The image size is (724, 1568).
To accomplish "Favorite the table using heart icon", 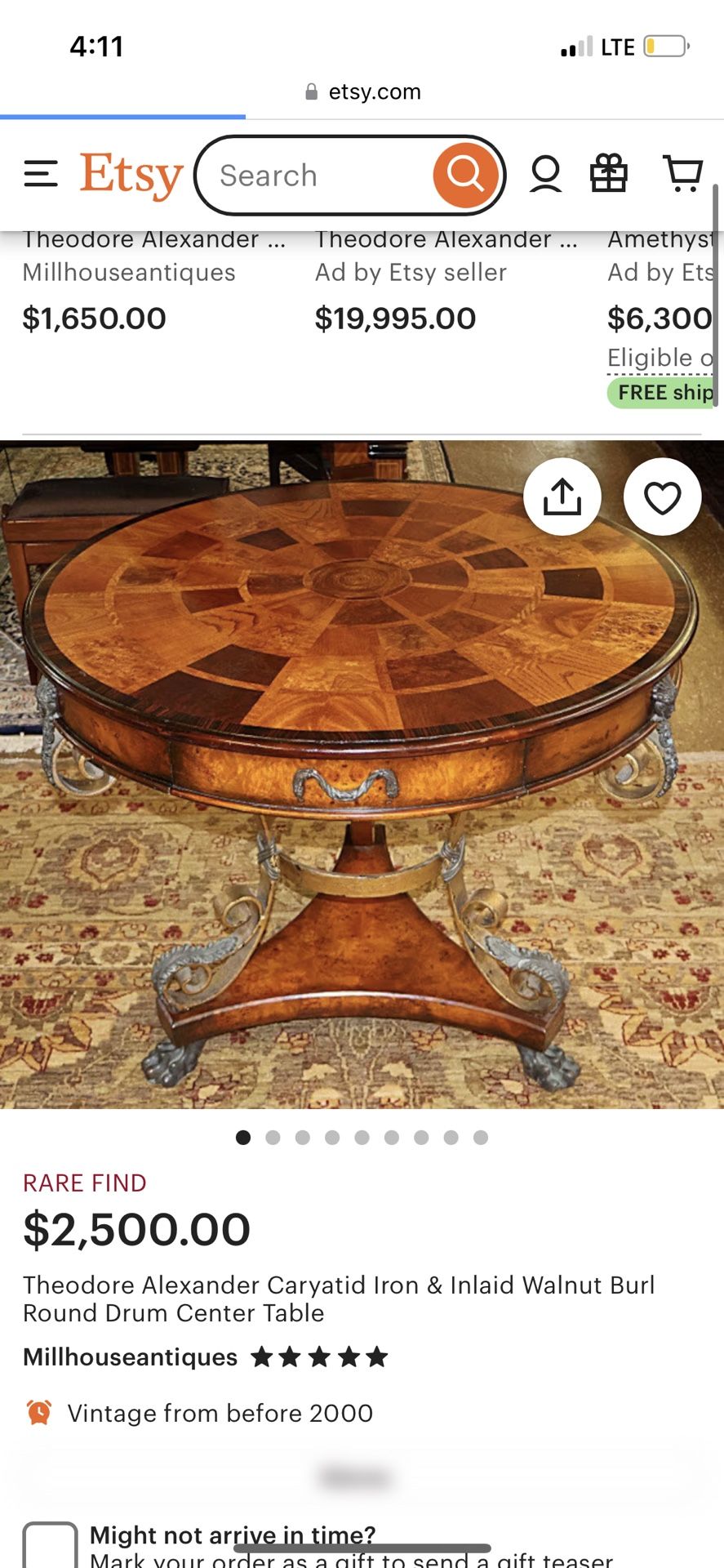I will click(662, 497).
